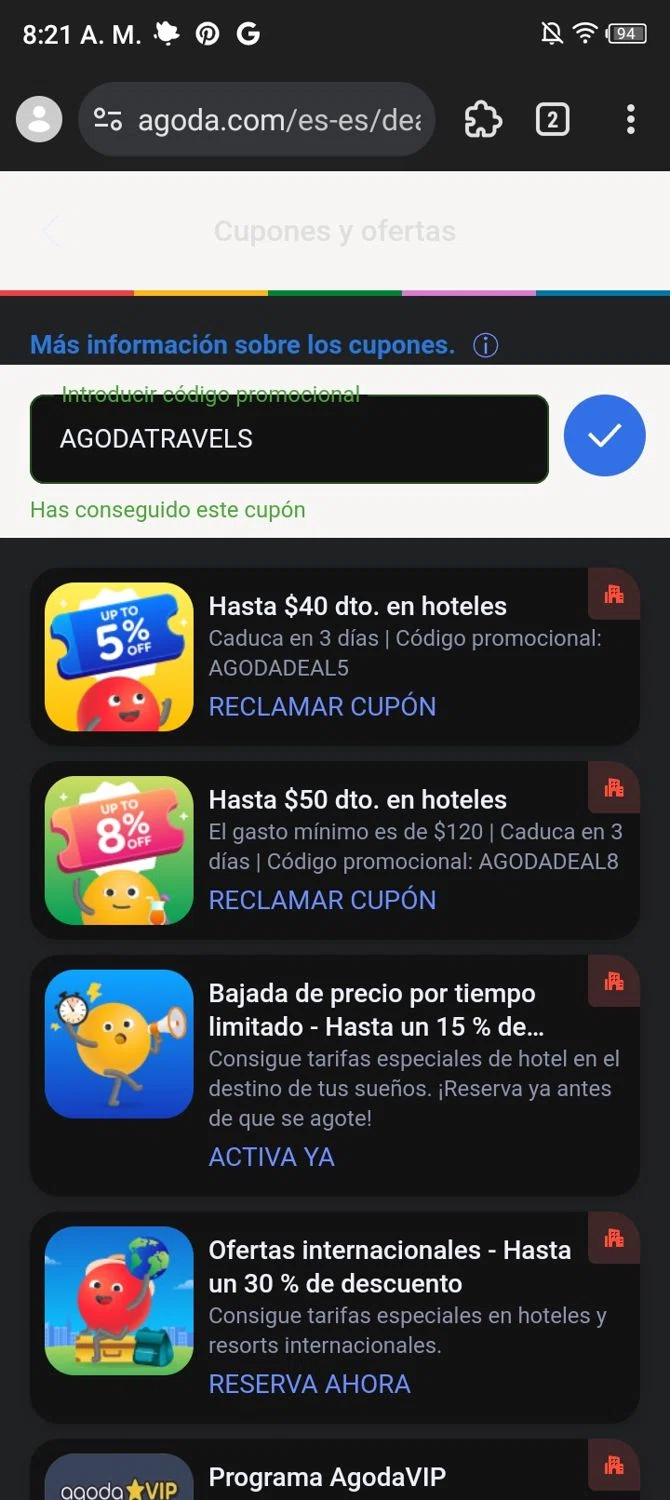This screenshot has height=1500, width=670.
Task: Open the browser extensions puzzle icon
Action: point(483,120)
